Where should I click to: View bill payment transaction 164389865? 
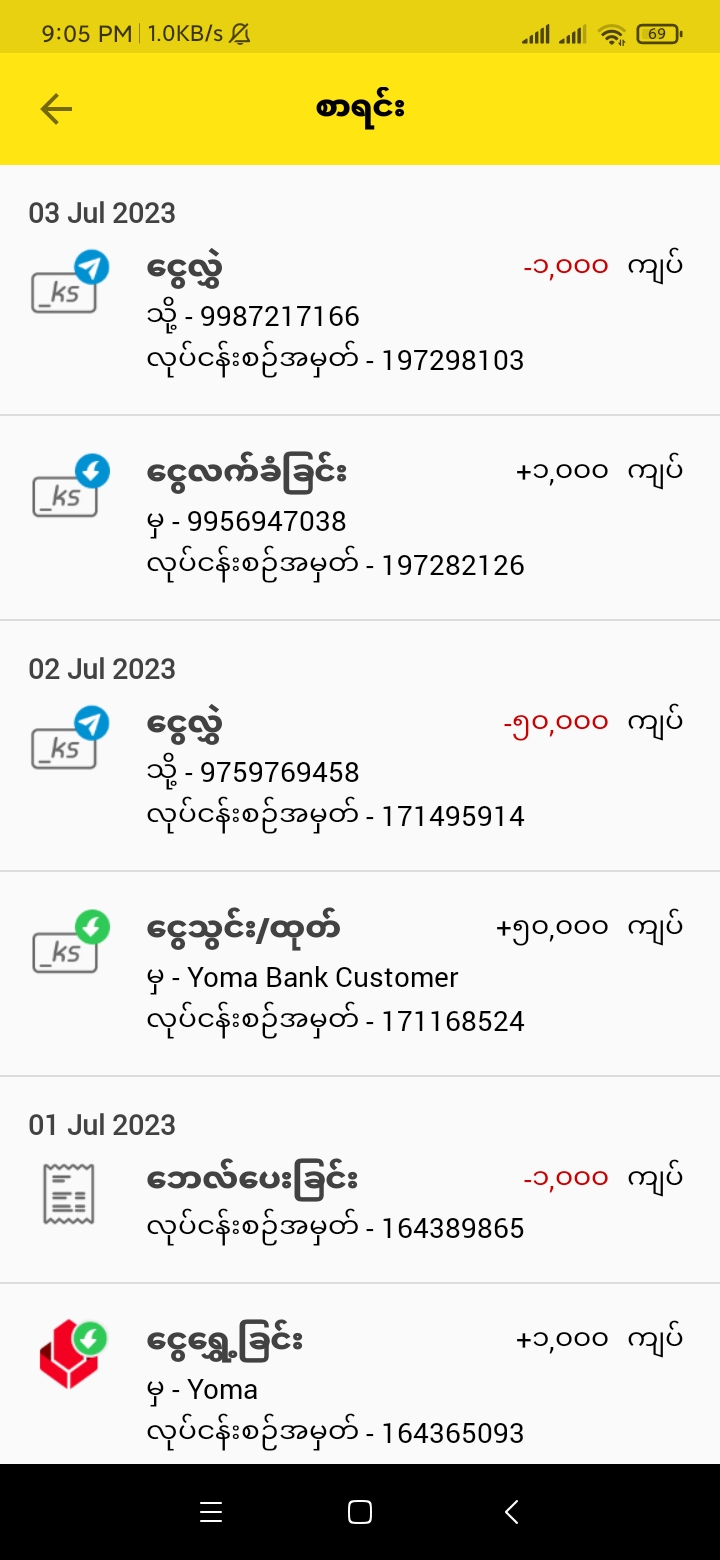point(360,1201)
